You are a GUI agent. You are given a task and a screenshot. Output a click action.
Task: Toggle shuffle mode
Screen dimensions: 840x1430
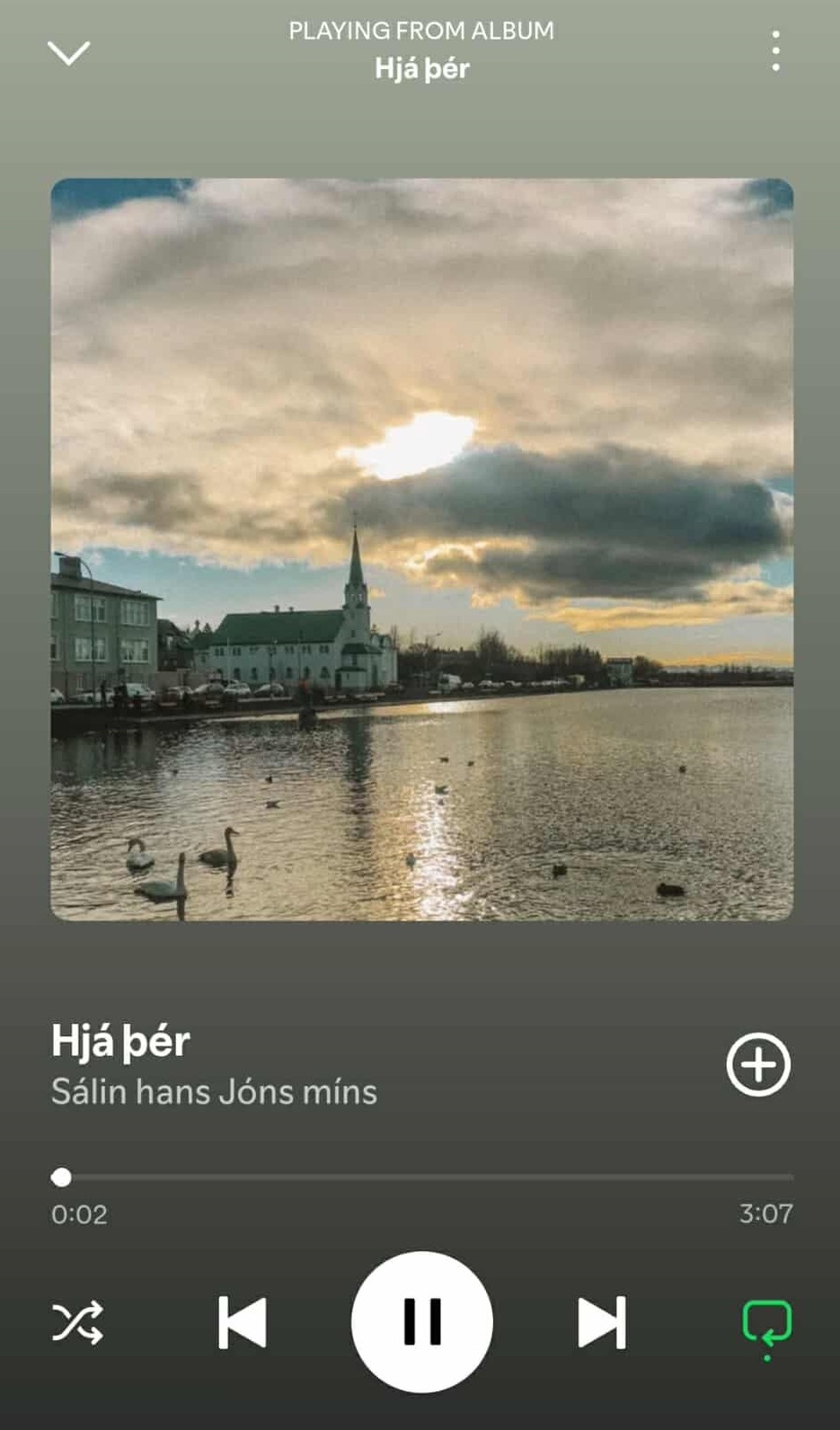point(77,1322)
